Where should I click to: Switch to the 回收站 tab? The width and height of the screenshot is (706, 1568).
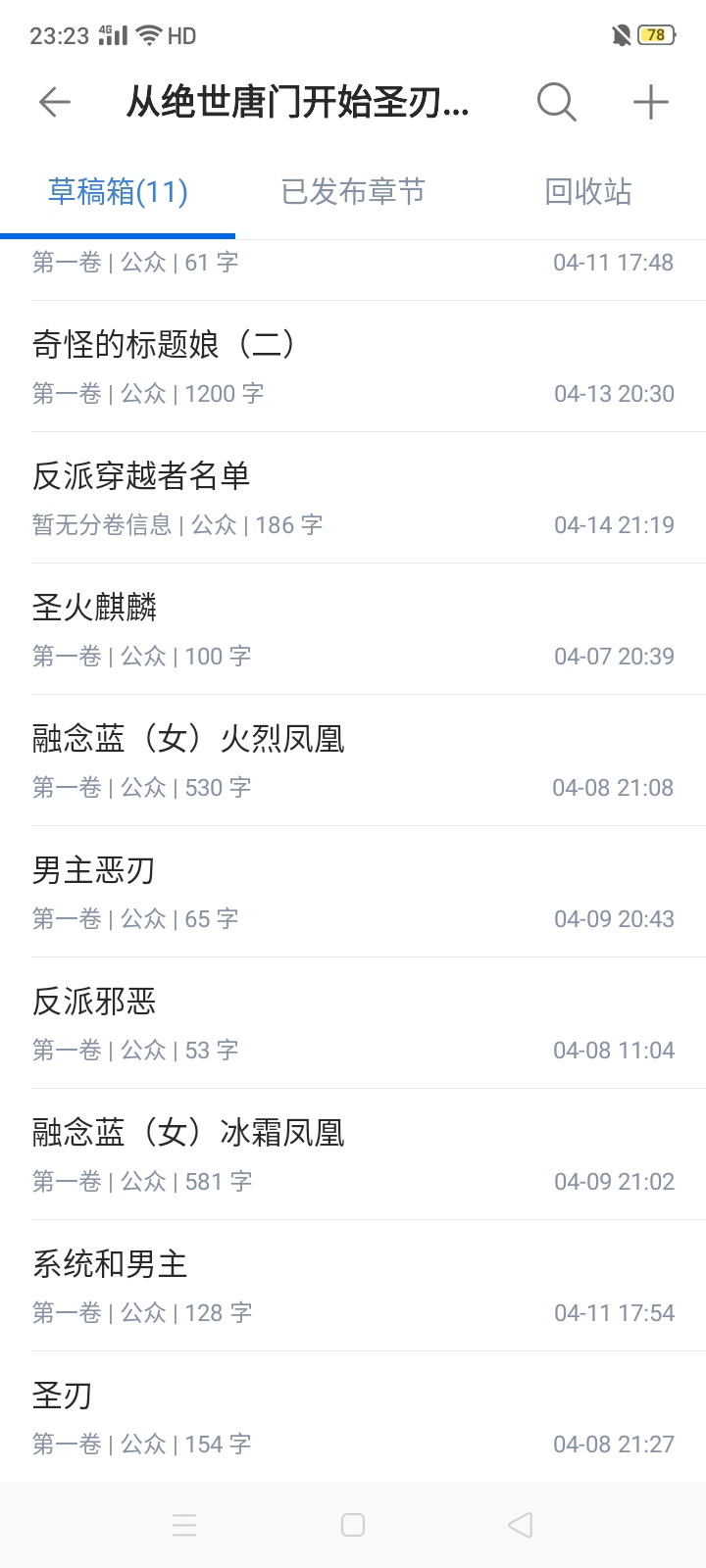coord(588,192)
